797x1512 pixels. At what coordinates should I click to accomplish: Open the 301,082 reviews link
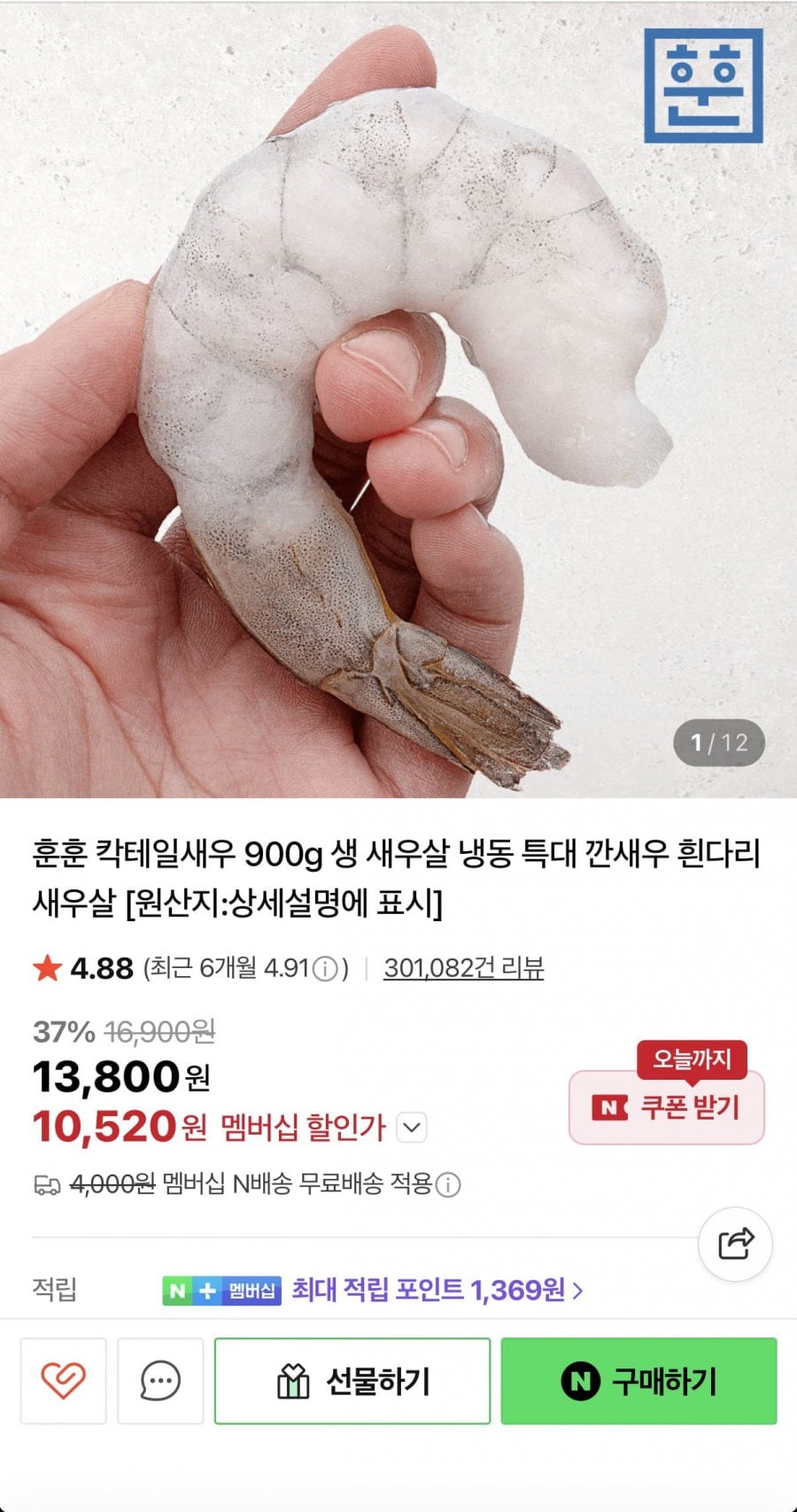(x=463, y=968)
